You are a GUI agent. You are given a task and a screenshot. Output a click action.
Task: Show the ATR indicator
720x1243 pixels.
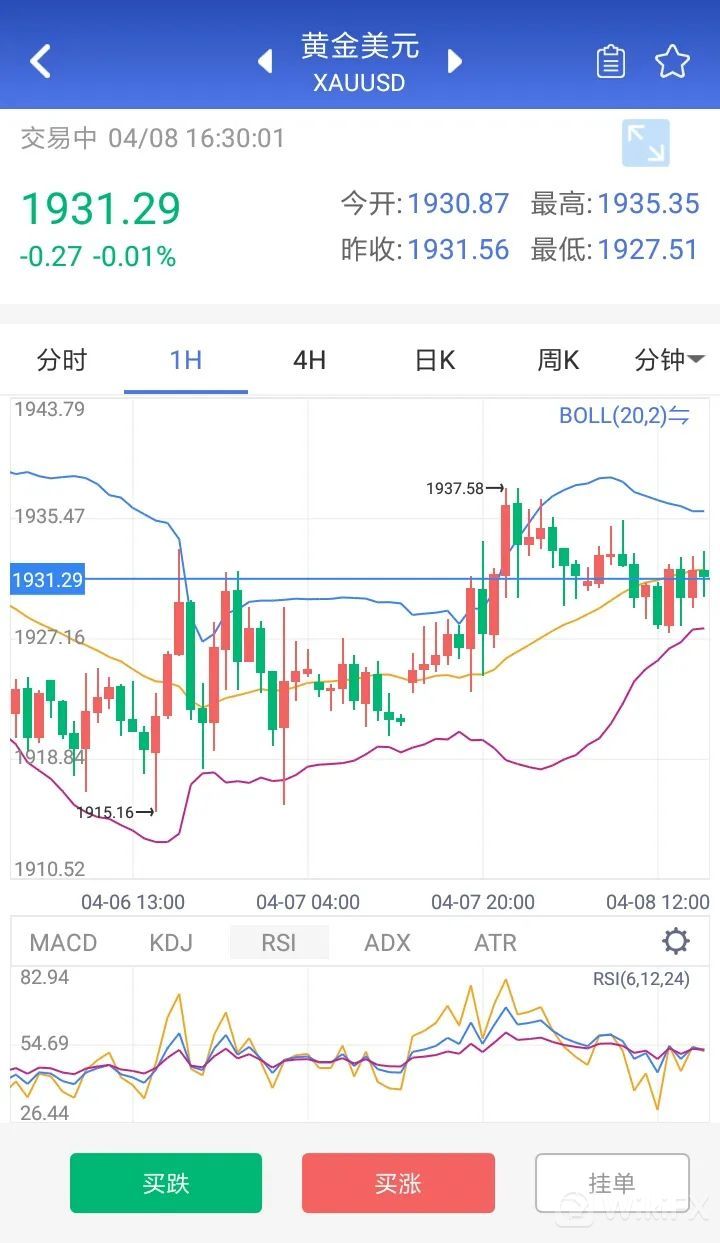tap(496, 942)
